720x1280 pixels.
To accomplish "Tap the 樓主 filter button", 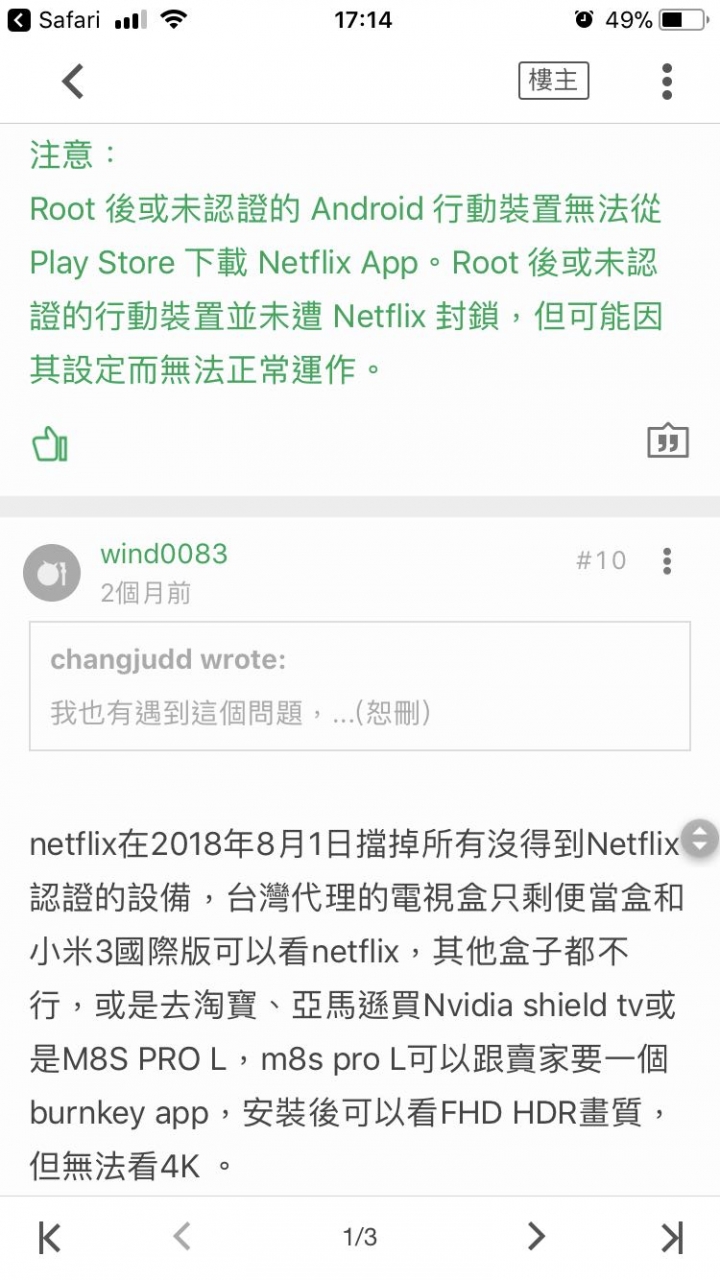I will pos(553,81).
